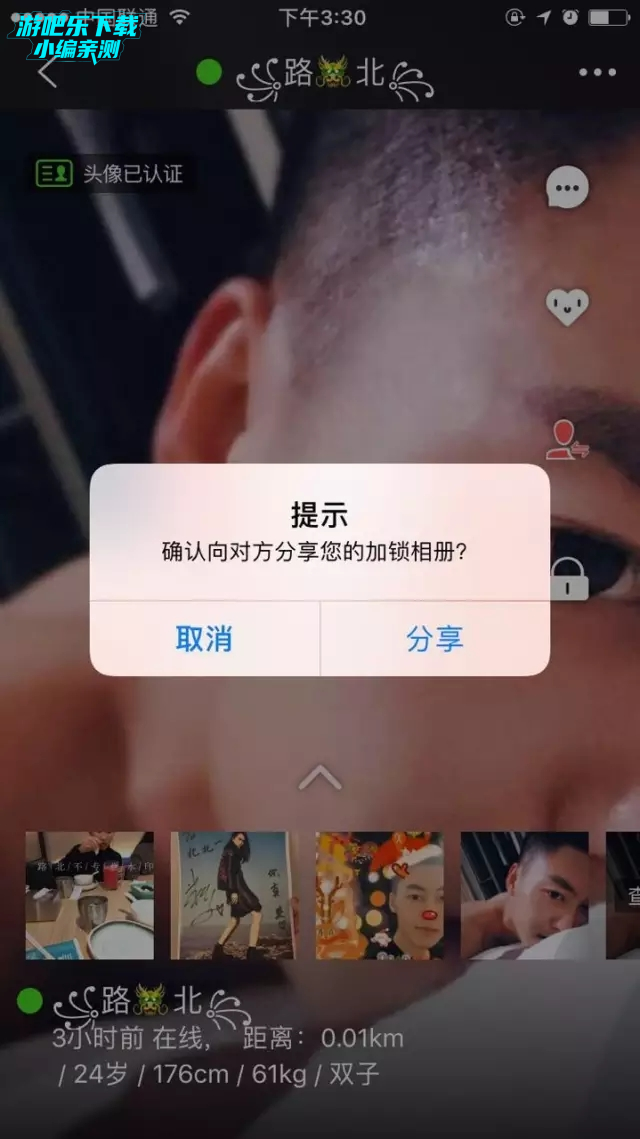The image size is (640, 1139).
Task: Tap the red follow user icon
Action: (567, 441)
